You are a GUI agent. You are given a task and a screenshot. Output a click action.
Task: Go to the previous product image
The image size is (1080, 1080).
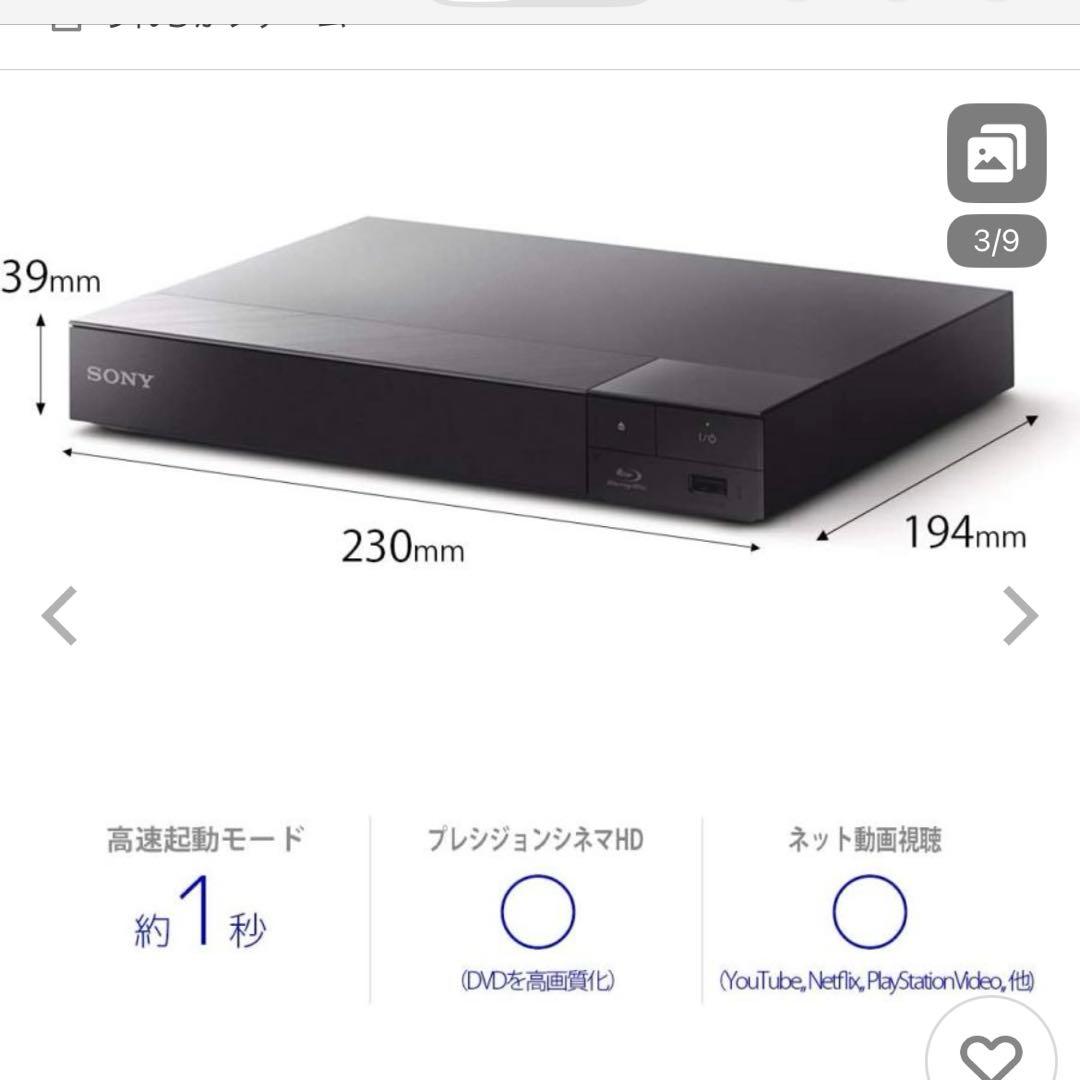pyautogui.click(x=60, y=617)
